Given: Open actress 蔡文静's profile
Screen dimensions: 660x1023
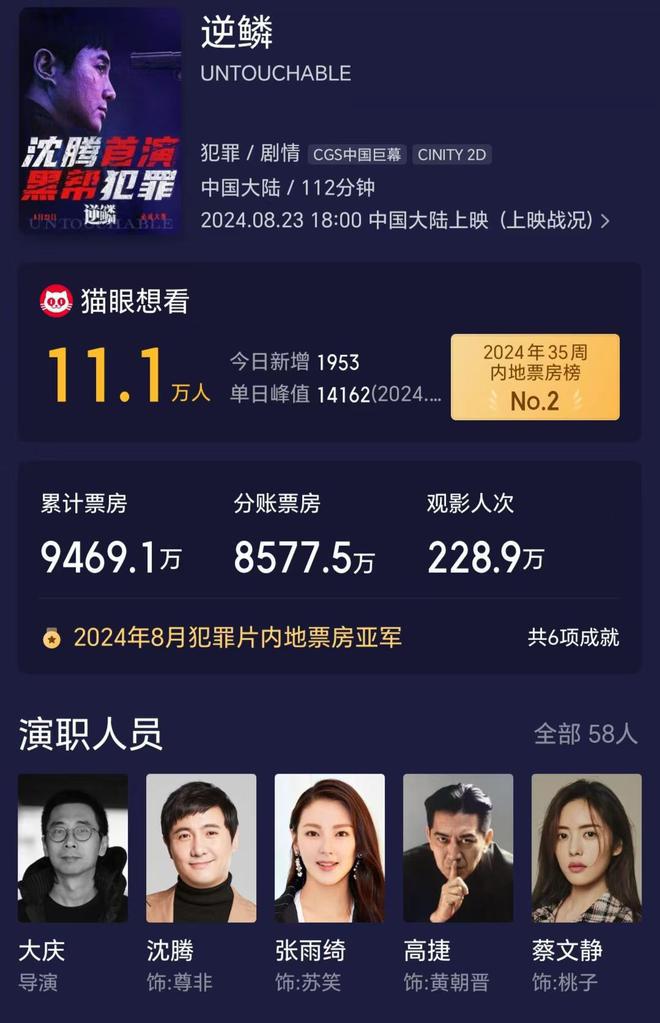Looking at the screenshot, I should [586, 848].
